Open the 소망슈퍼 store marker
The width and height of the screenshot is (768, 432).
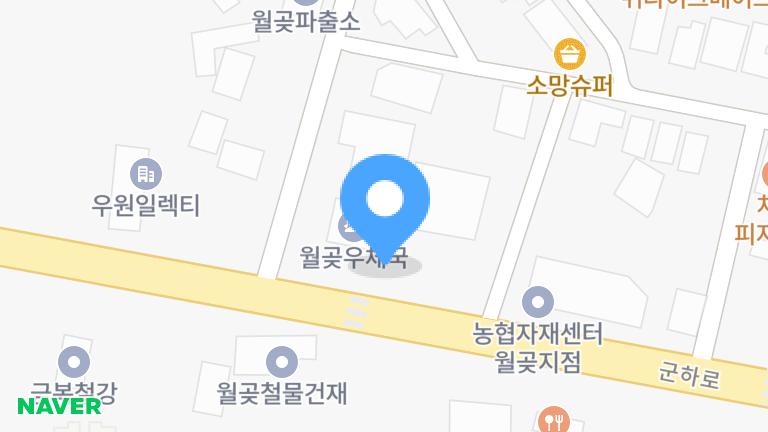pyautogui.click(x=570, y=53)
